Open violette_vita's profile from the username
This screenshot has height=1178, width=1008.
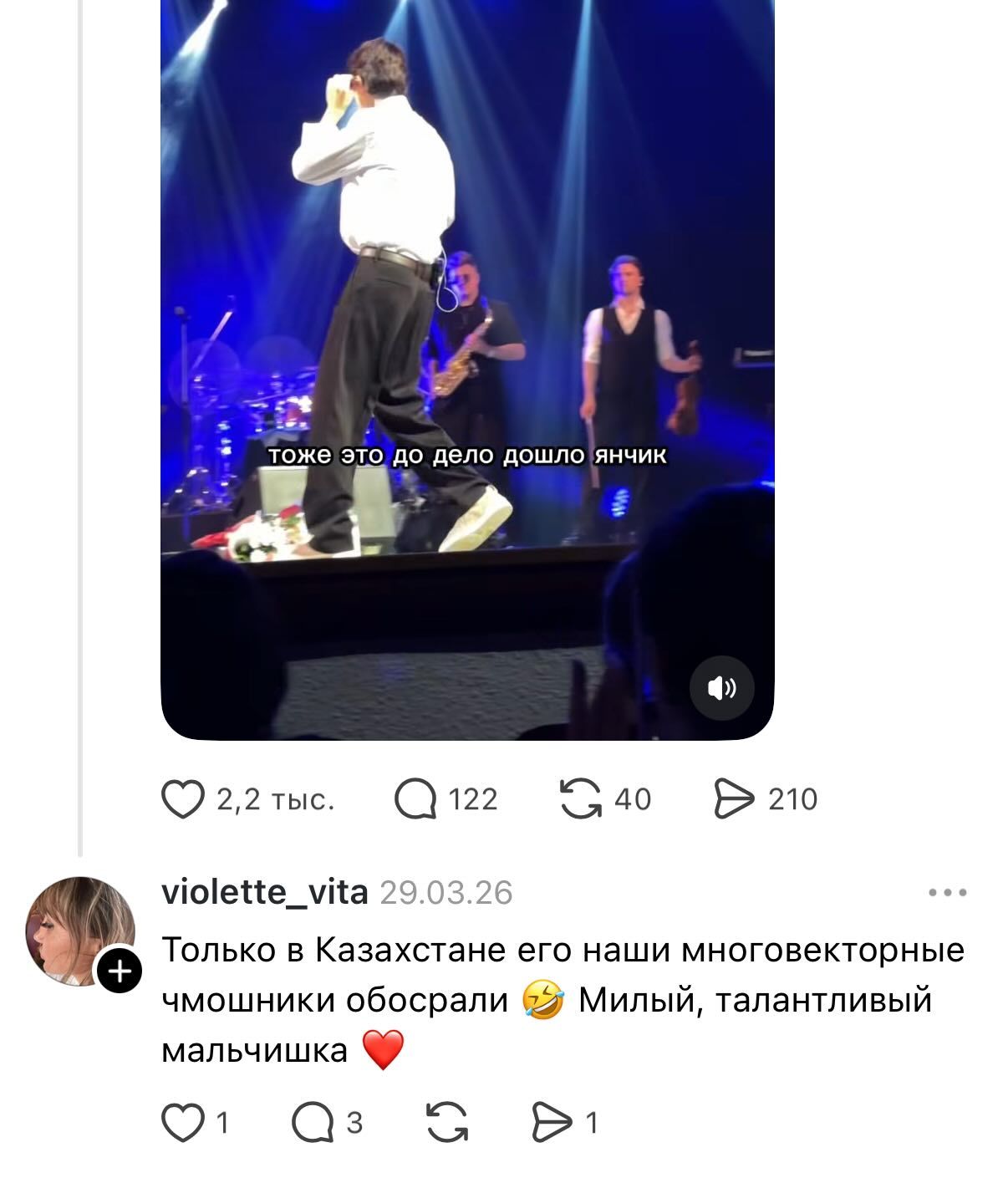(x=264, y=893)
